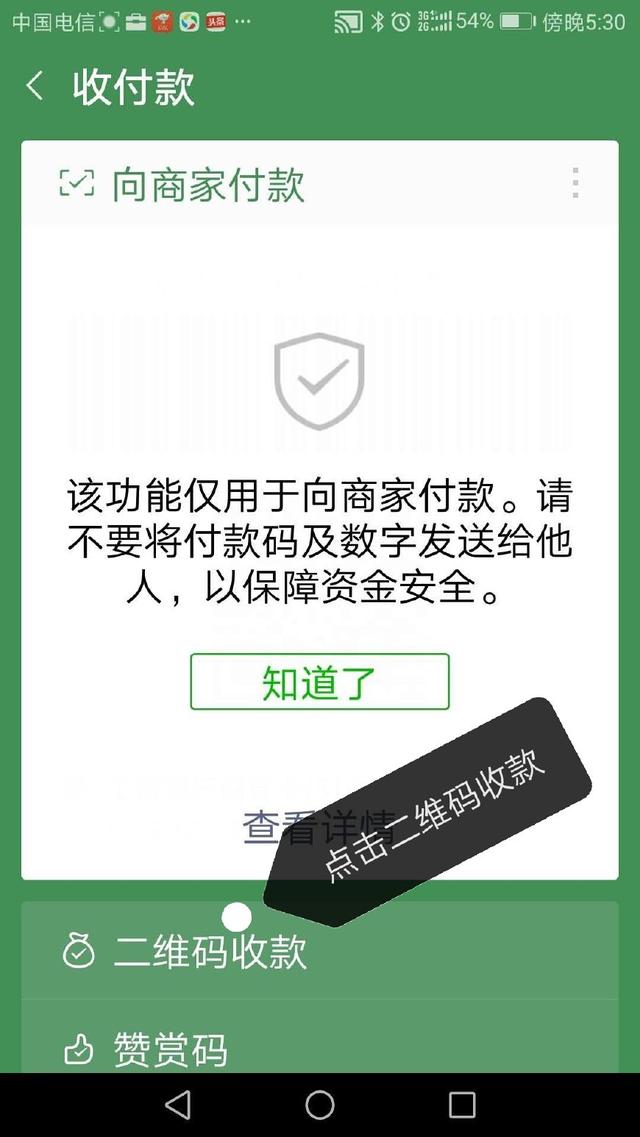Open the 赞赏码 row
The height and width of the screenshot is (1137, 640).
[320, 1037]
